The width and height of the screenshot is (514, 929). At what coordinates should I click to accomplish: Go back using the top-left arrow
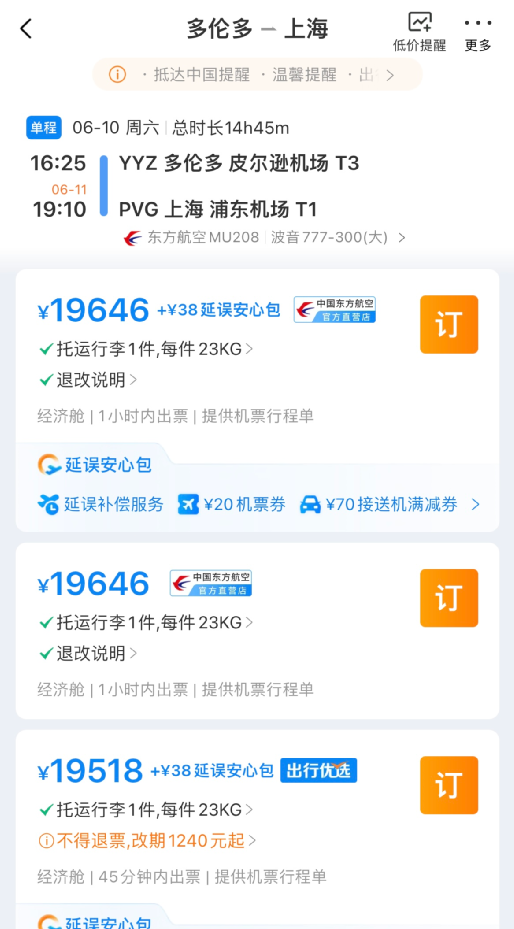pos(26,28)
